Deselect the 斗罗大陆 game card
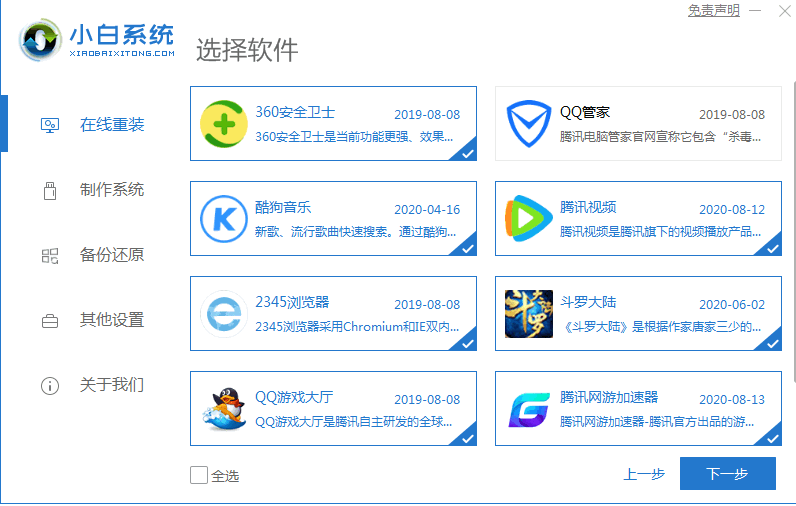 pos(638,314)
